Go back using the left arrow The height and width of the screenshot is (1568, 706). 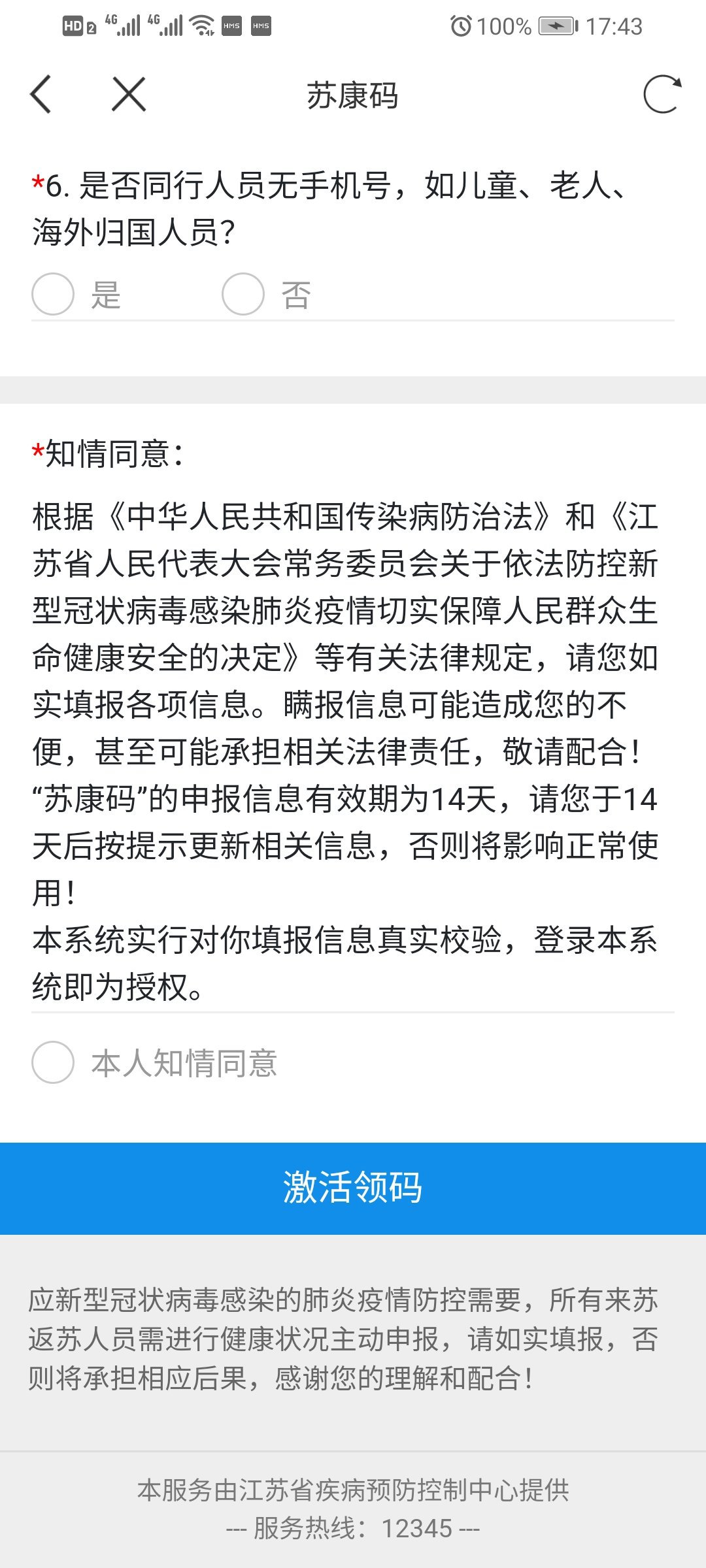coord(41,95)
